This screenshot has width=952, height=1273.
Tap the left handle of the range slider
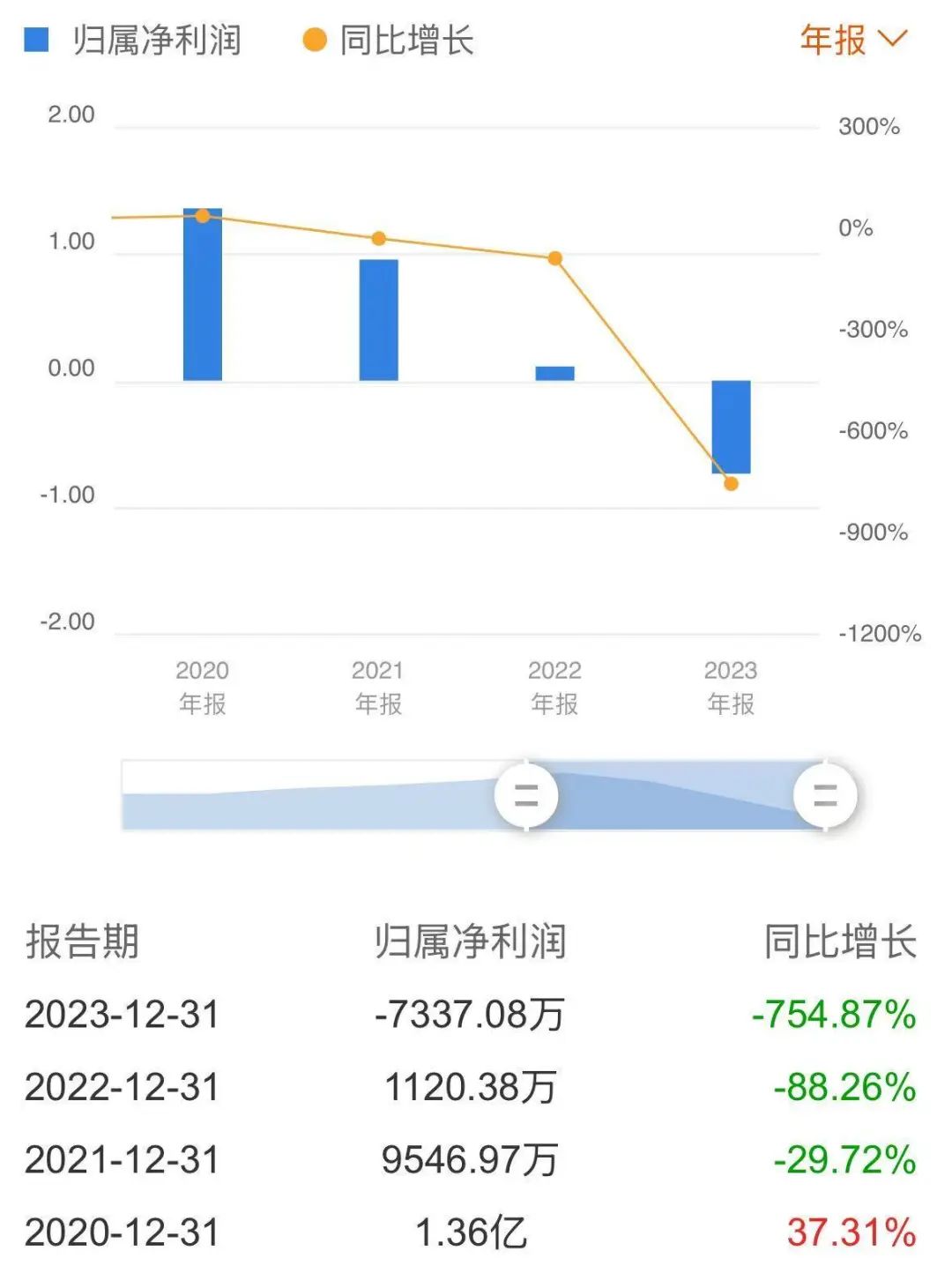(526, 795)
